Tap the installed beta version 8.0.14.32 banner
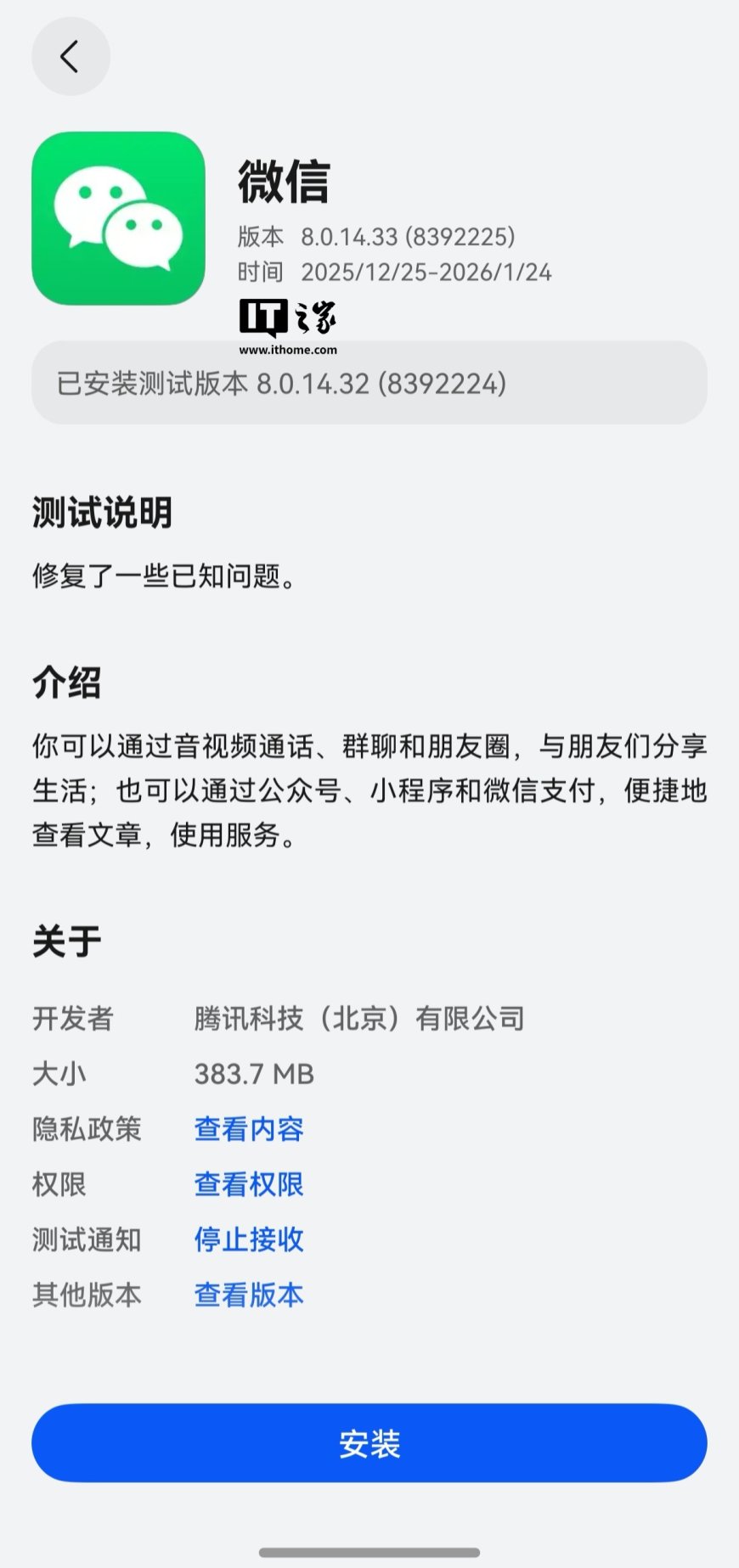This screenshot has width=739, height=1568. [369, 384]
